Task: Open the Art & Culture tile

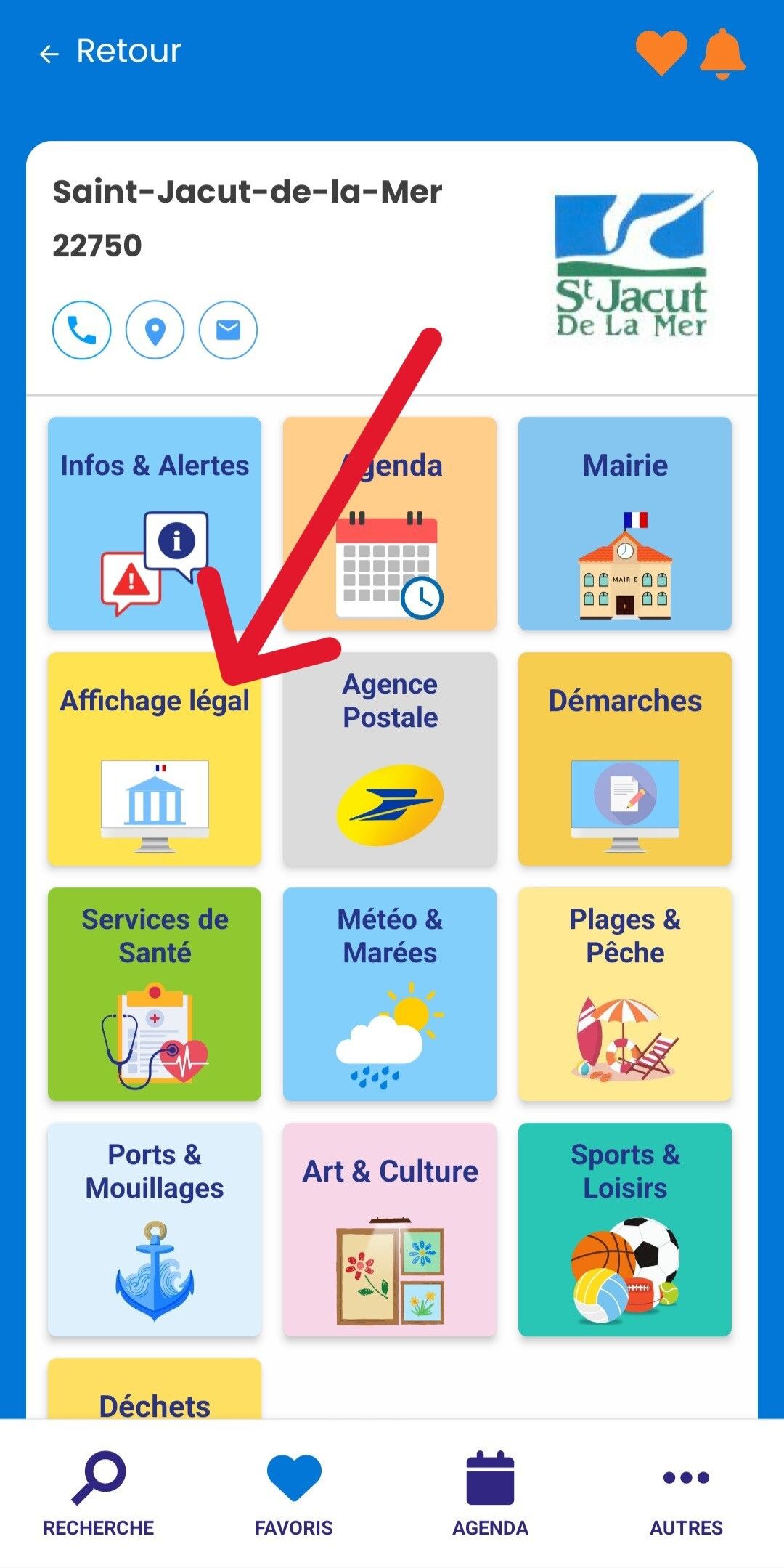Action: 390,1230
